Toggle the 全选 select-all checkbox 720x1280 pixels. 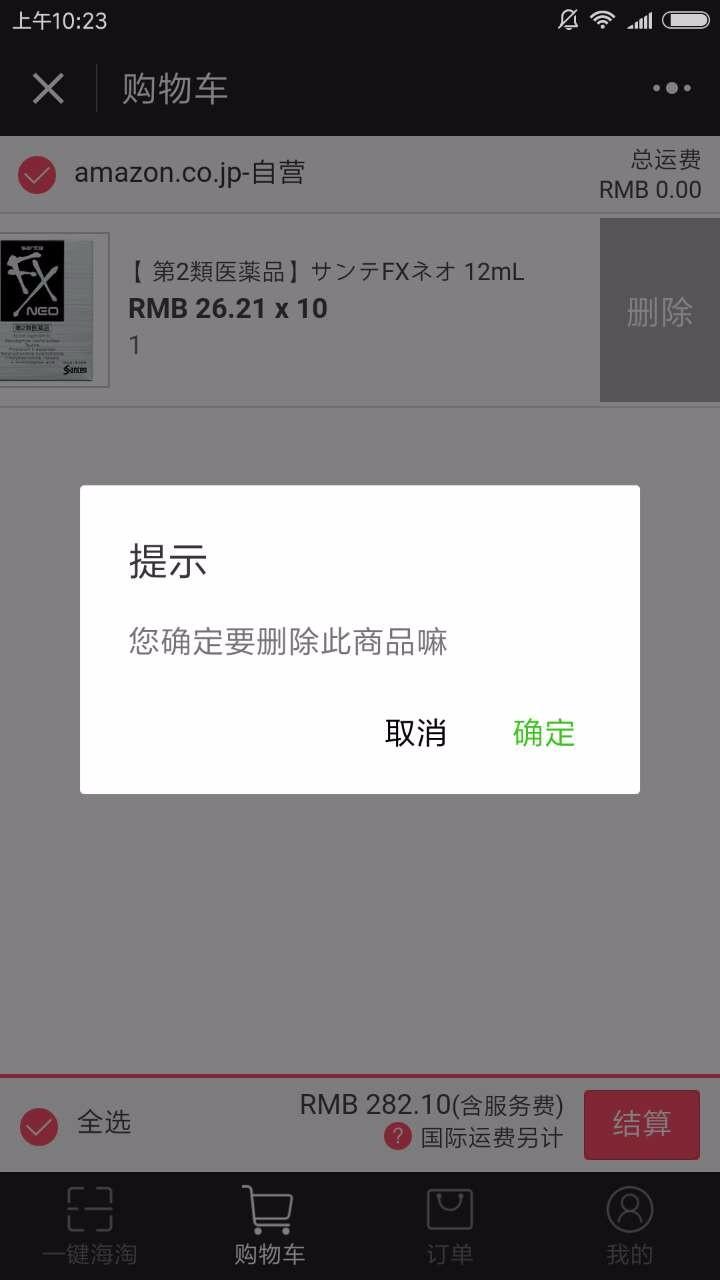pyautogui.click(x=40, y=1125)
